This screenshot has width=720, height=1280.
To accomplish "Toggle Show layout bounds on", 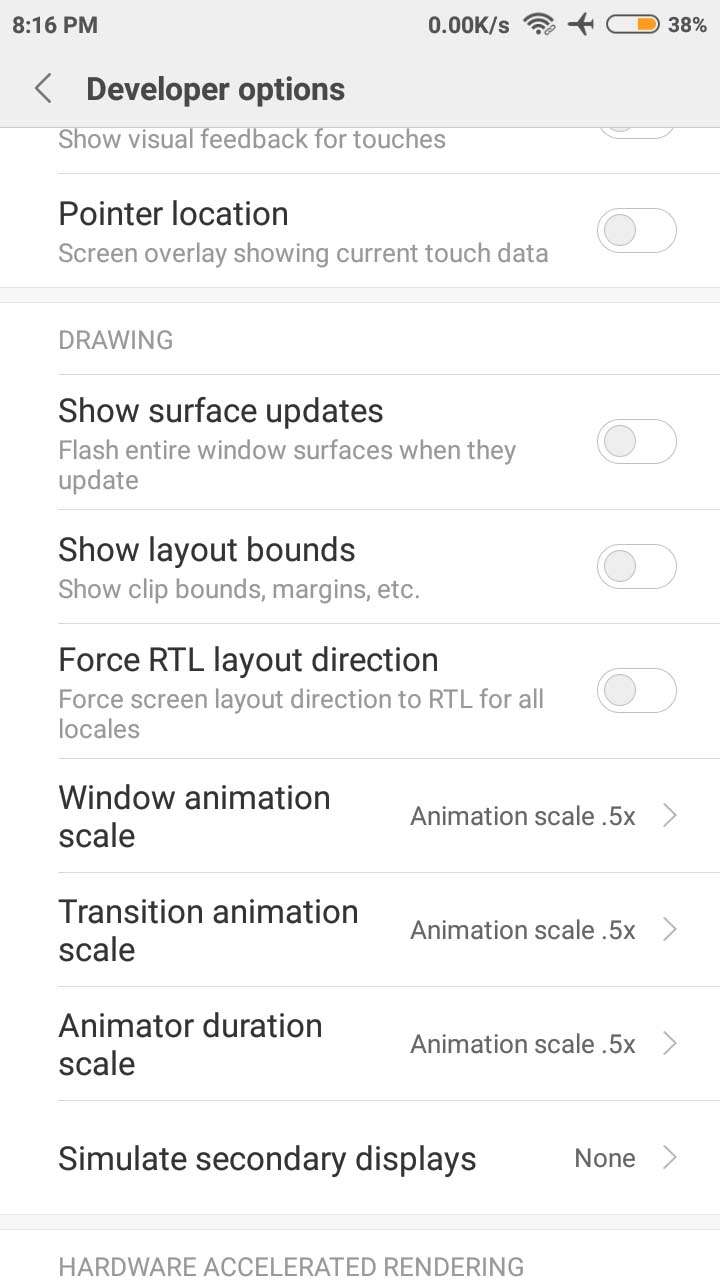I will [x=636, y=567].
